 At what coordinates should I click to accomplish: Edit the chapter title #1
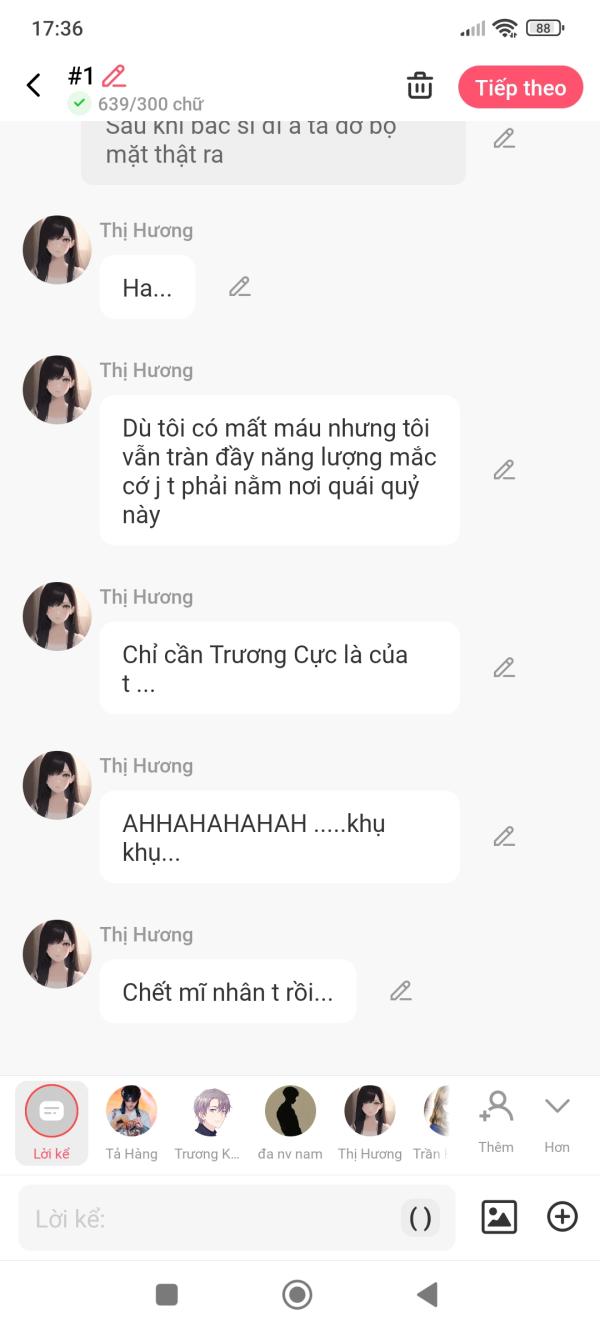[x=114, y=76]
